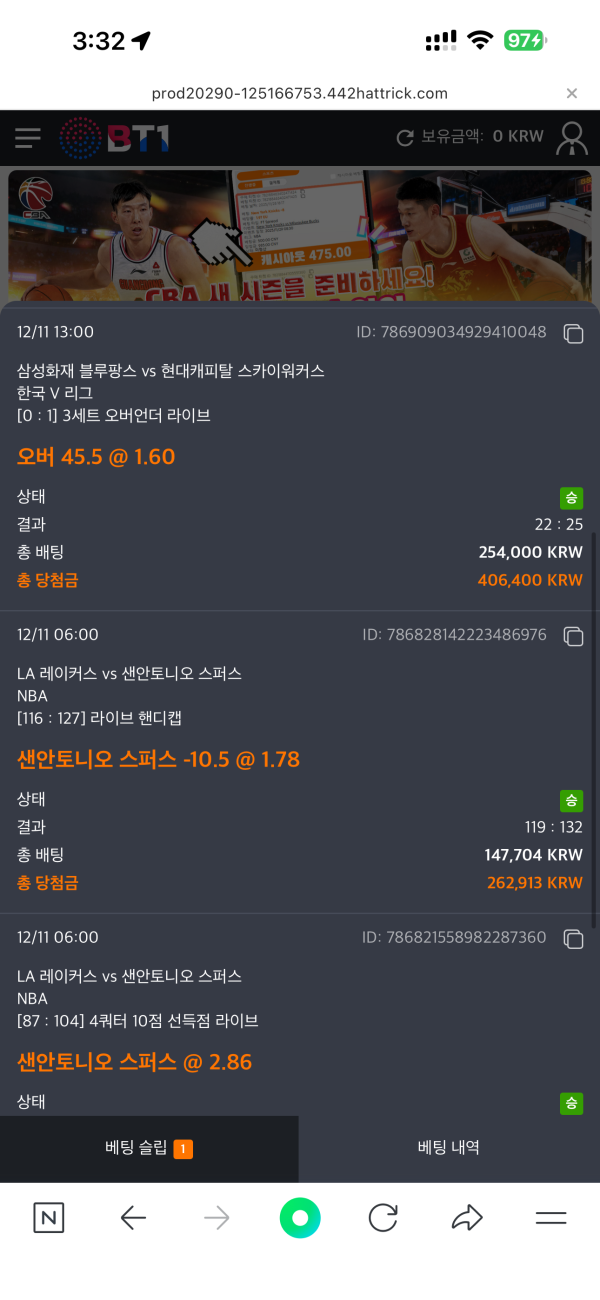
Task: Open the browser's menu lines
Action: click(x=551, y=1217)
